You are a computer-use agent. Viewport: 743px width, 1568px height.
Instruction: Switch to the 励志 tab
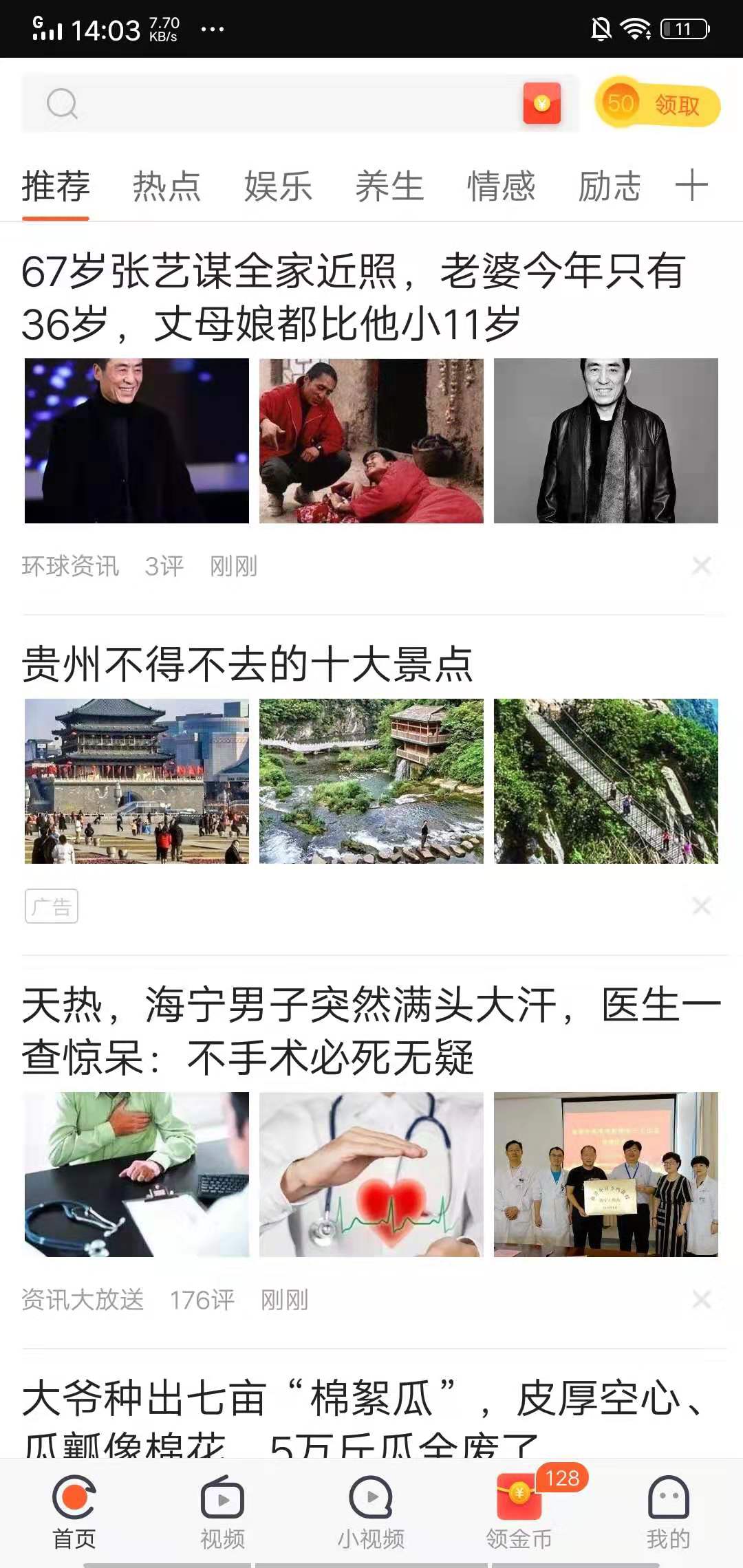click(x=610, y=186)
